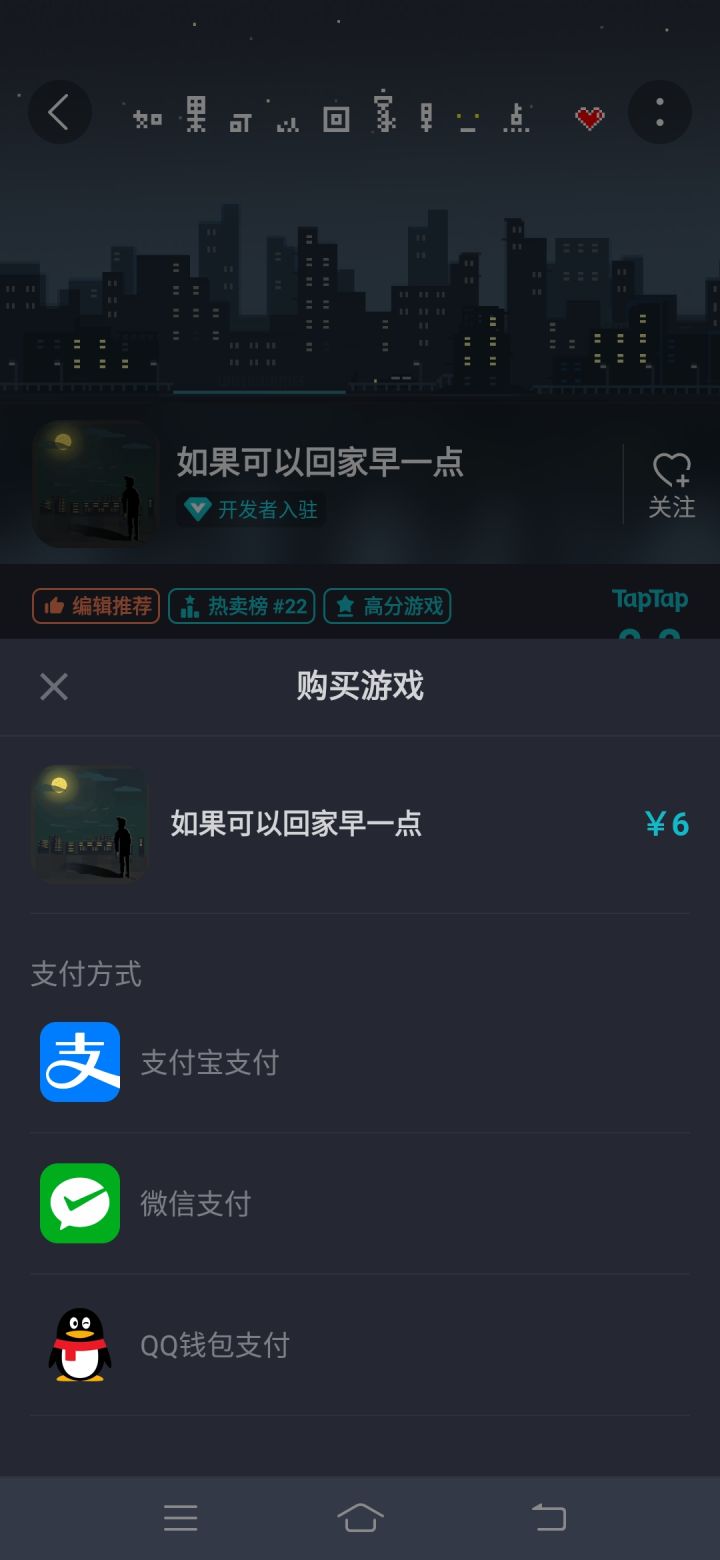The height and width of the screenshot is (1560, 720).
Task: Click the 编辑推荐 badge
Action: coord(95,606)
